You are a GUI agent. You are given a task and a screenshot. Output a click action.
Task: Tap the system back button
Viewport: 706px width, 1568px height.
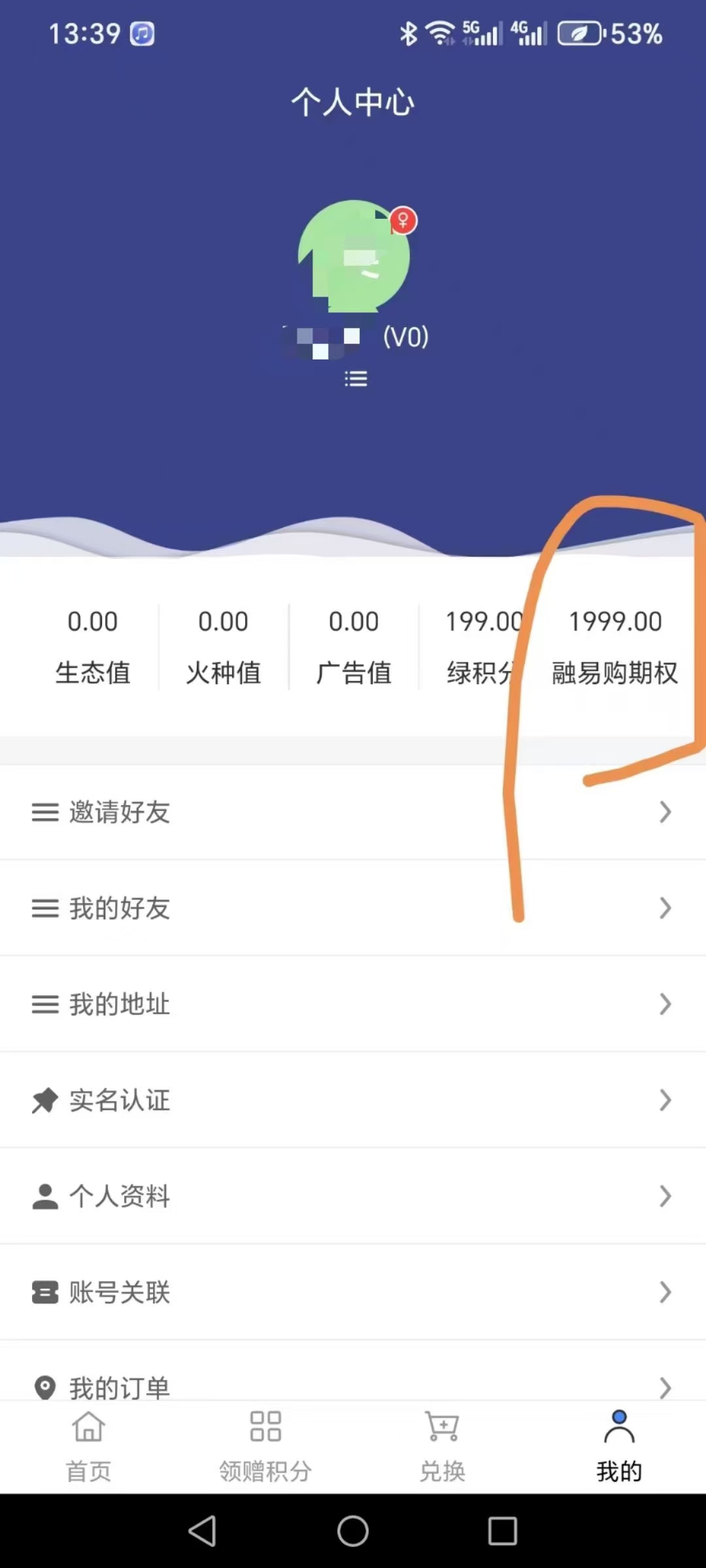tap(203, 1531)
